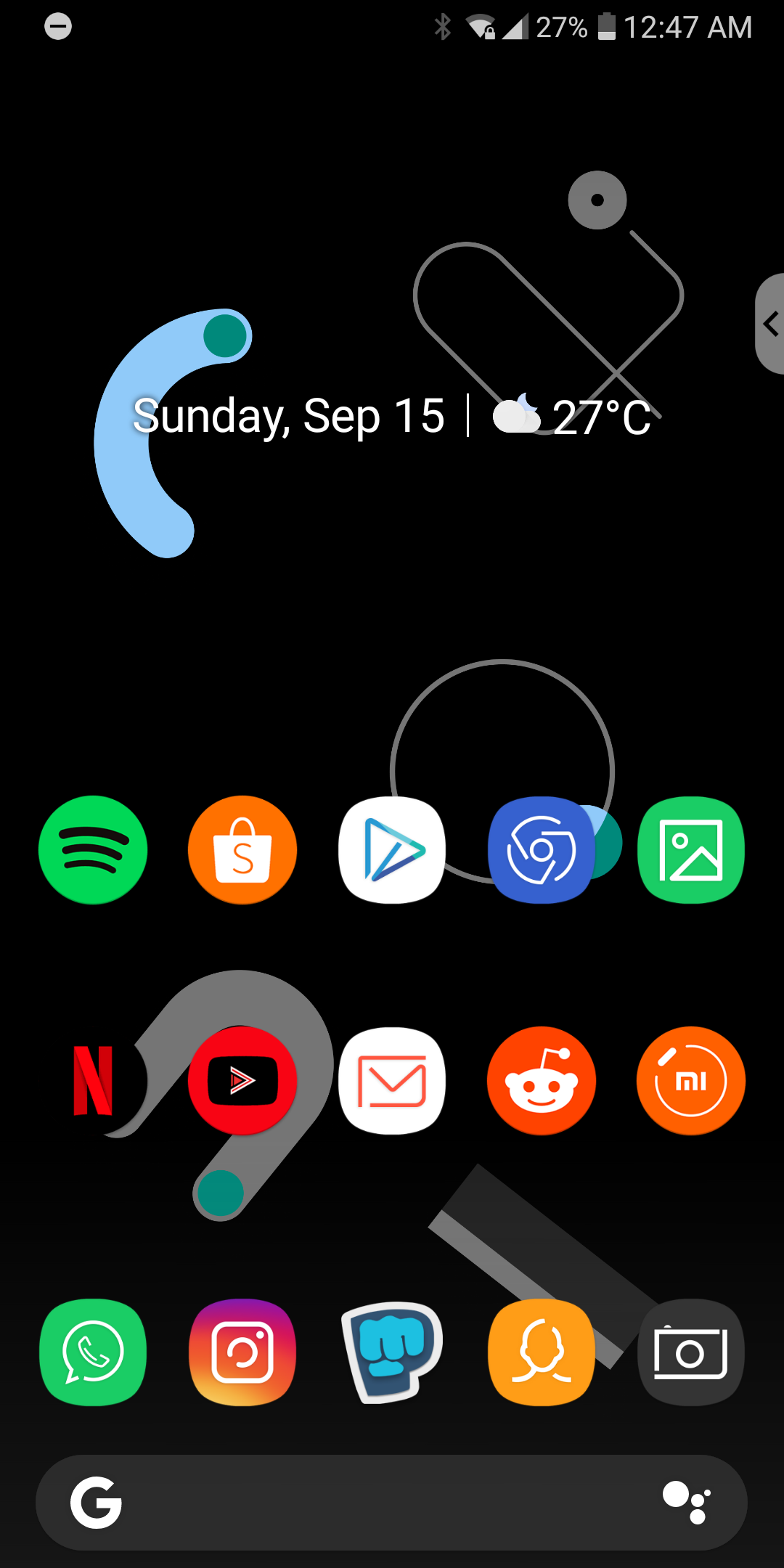Tap Sunday, Sep 15 to open calendar

289,416
